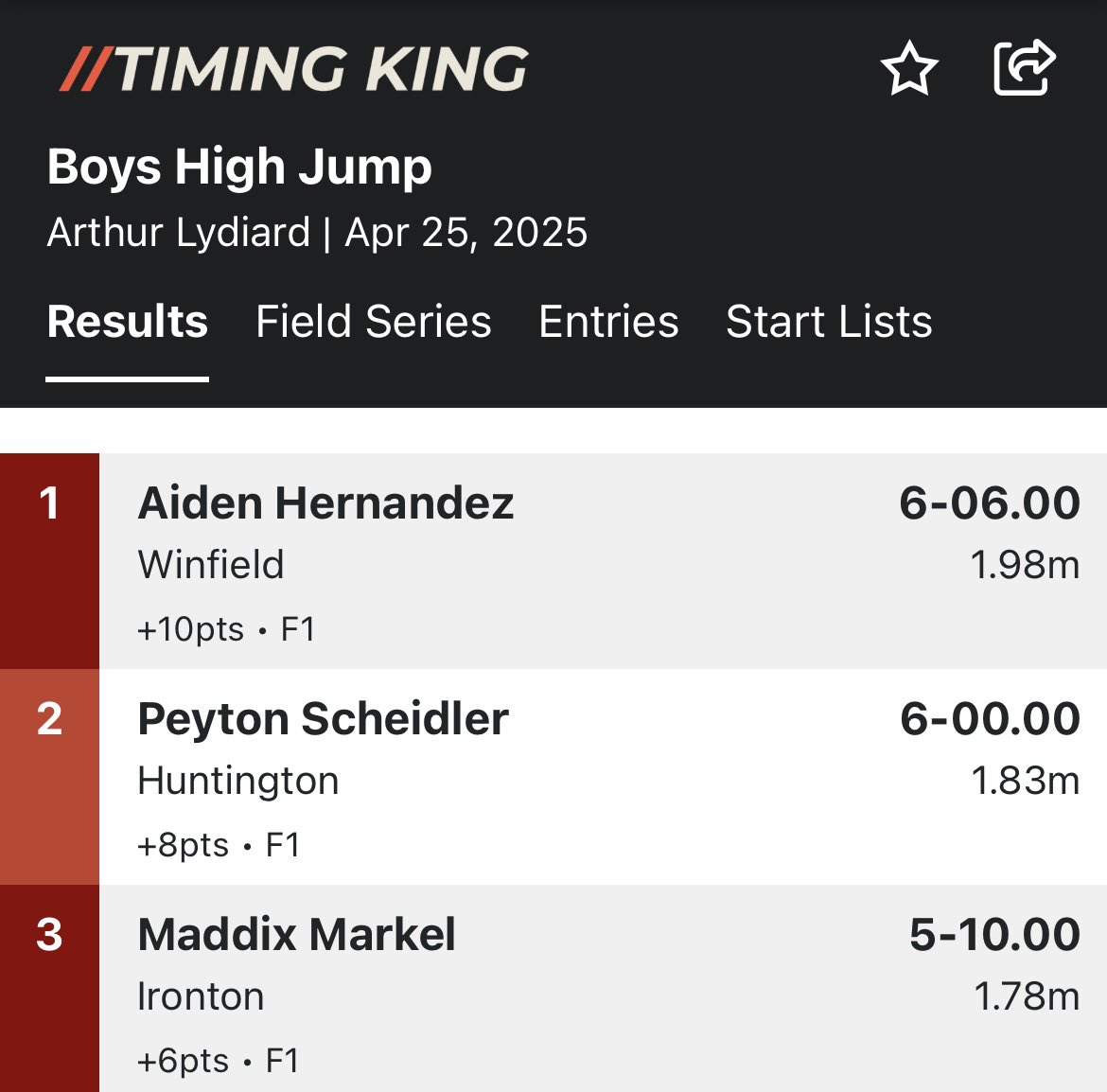Switch to the Field Series tab
This screenshot has width=1107, height=1092.
pyautogui.click(x=373, y=322)
